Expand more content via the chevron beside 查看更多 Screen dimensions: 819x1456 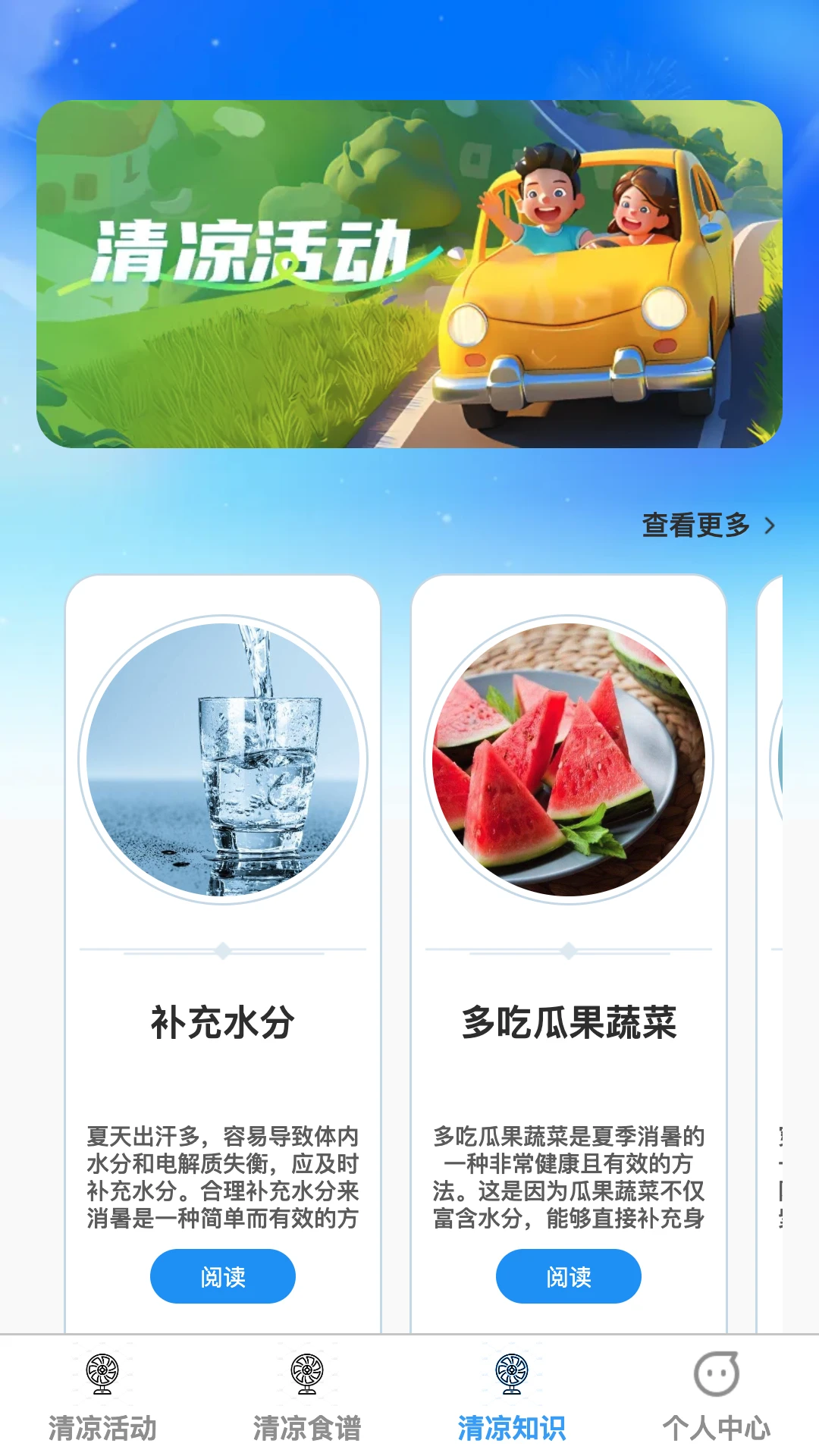[x=769, y=524]
